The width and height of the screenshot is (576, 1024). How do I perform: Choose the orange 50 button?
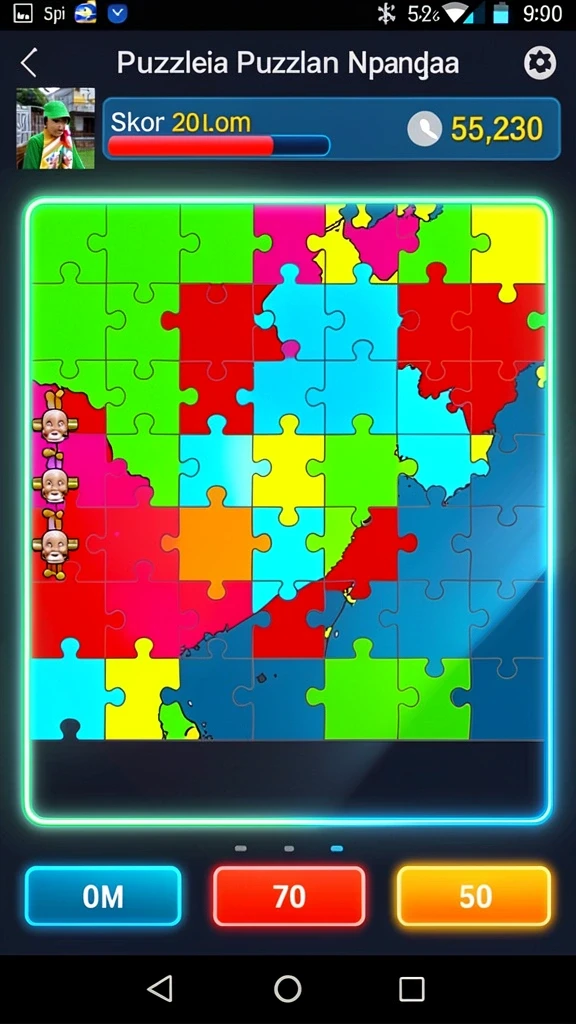475,896
